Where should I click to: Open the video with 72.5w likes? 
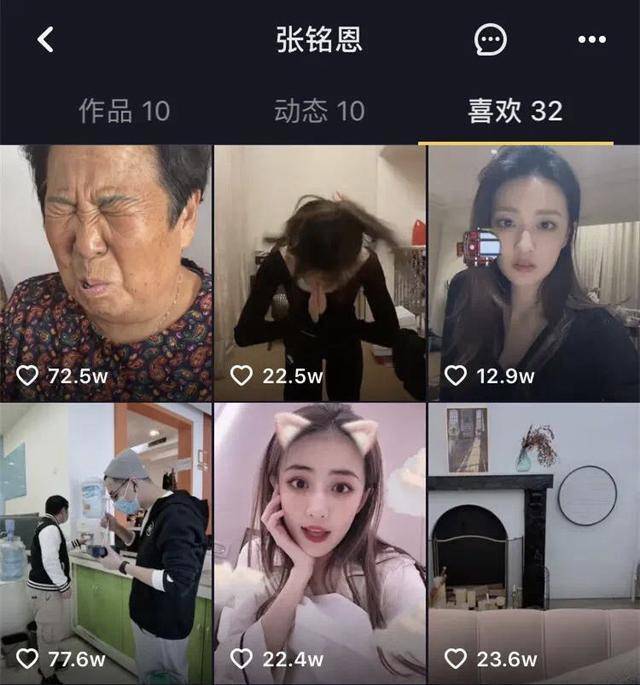coord(105,270)
